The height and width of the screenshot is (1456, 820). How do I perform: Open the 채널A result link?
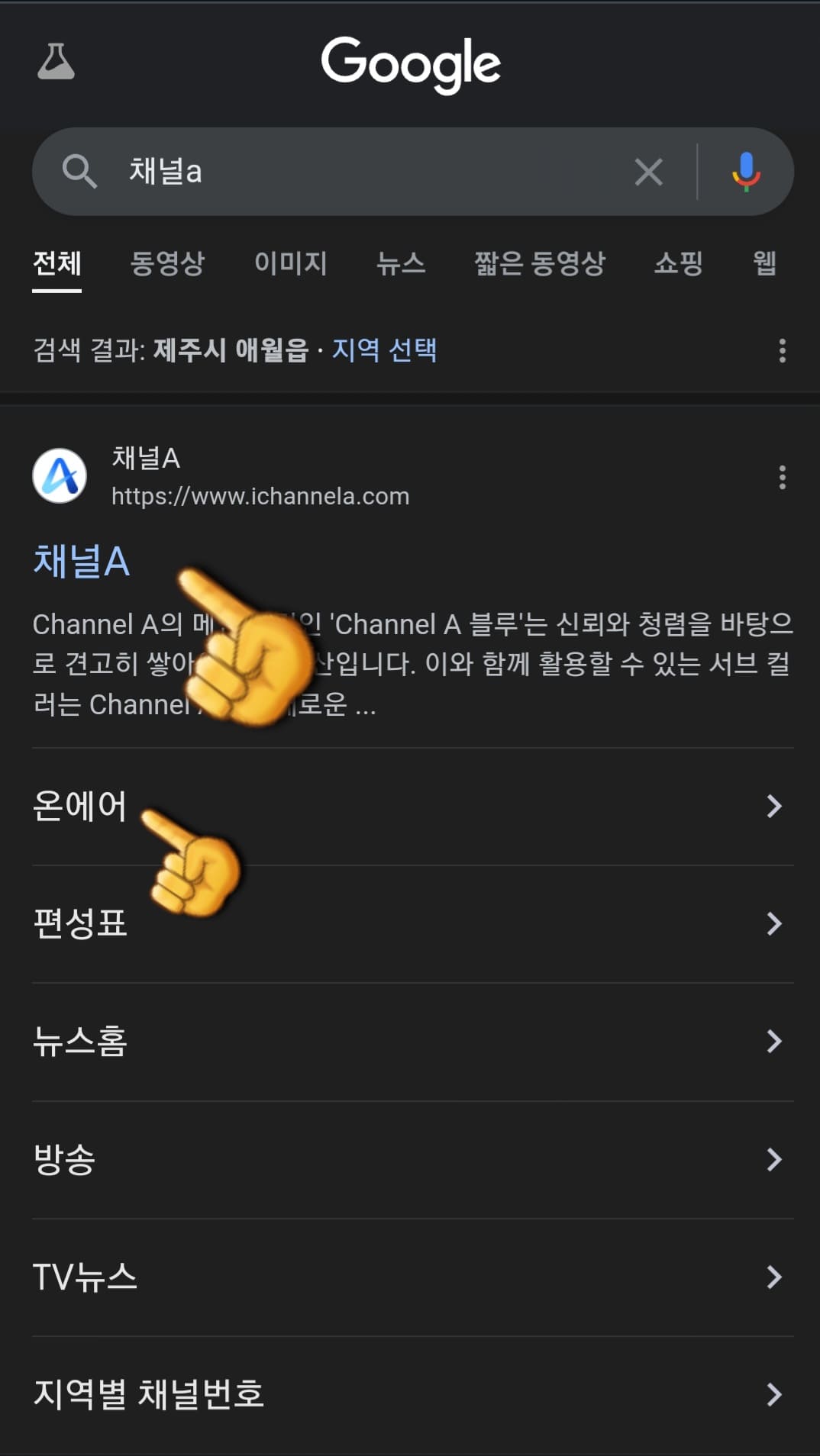click(82, 562)
